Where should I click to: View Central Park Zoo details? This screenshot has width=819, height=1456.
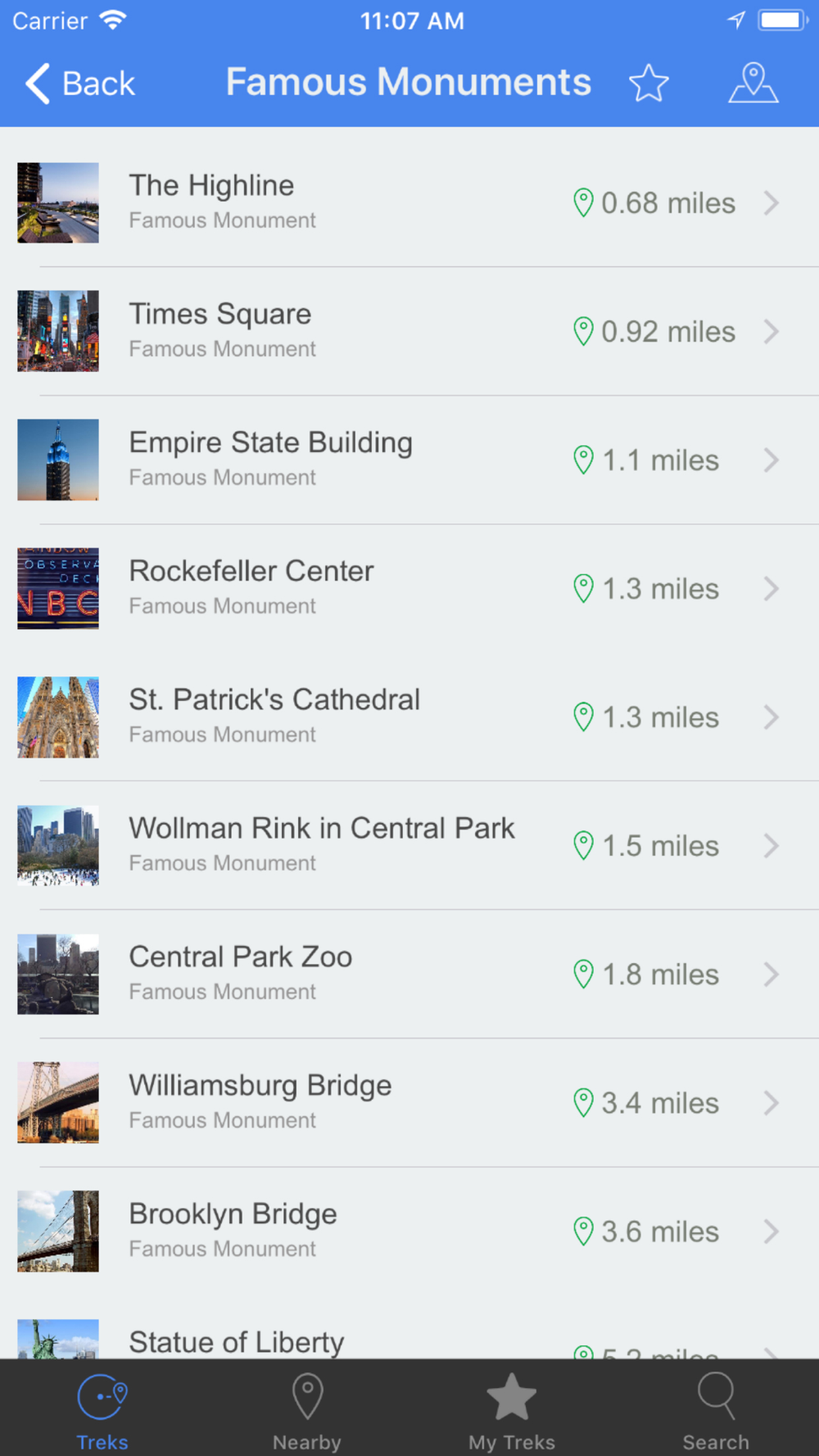click(409, 974)
